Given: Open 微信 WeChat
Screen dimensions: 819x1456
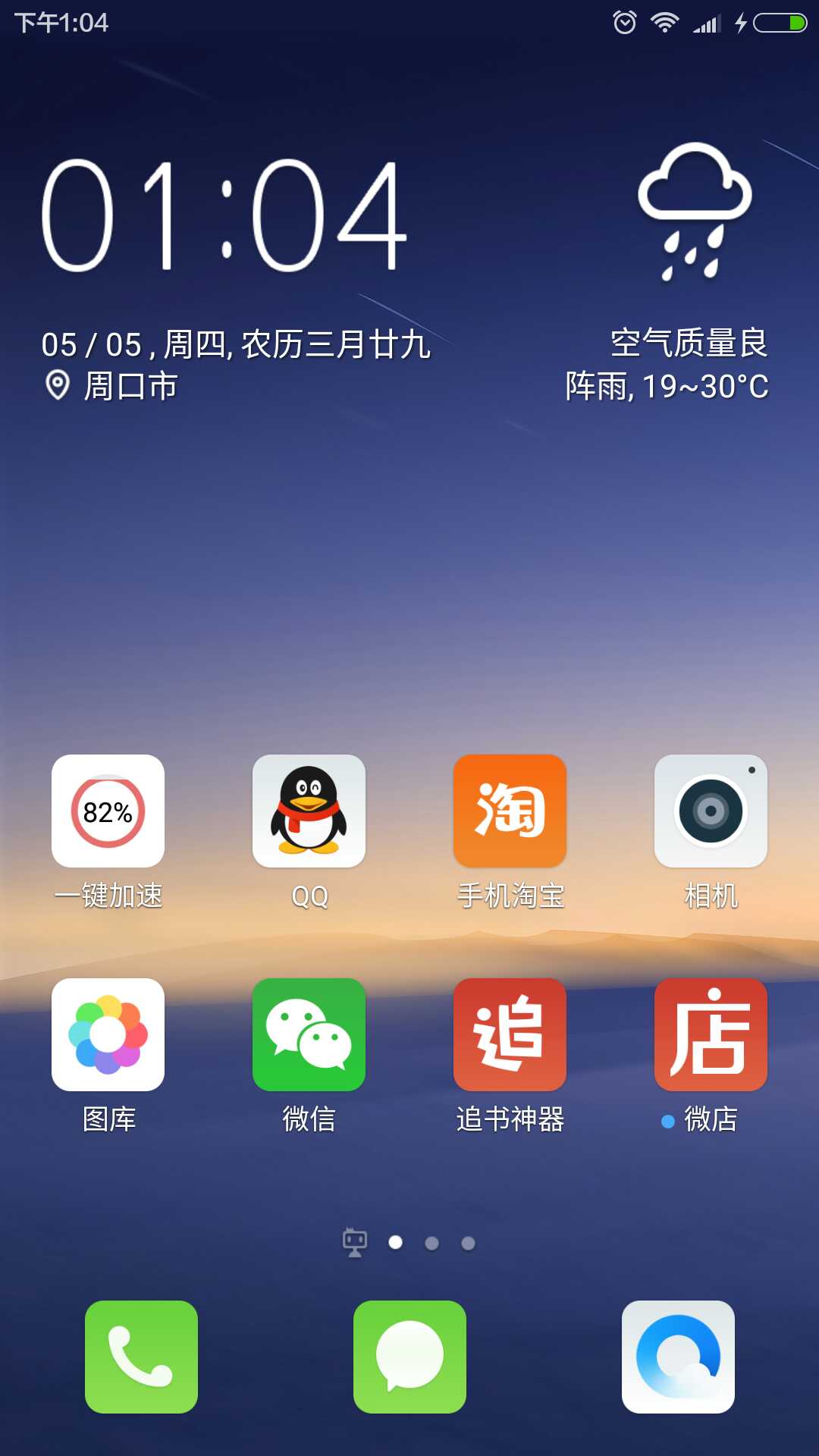Looking at the screenshot, I should (x=309, y=1034).
